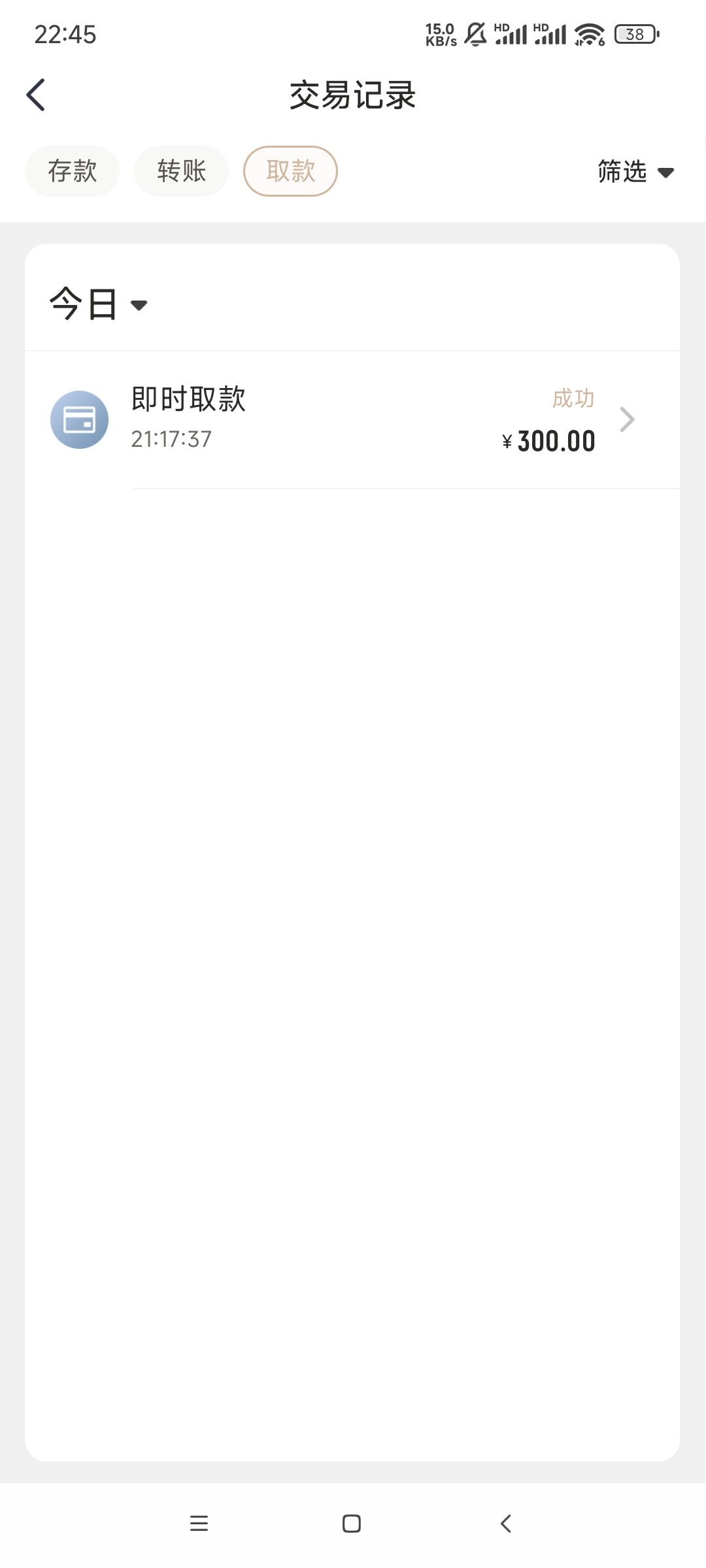706x1568 pixels.
Task: Select the 存款 filter chip
Action: tap(72, 171)
